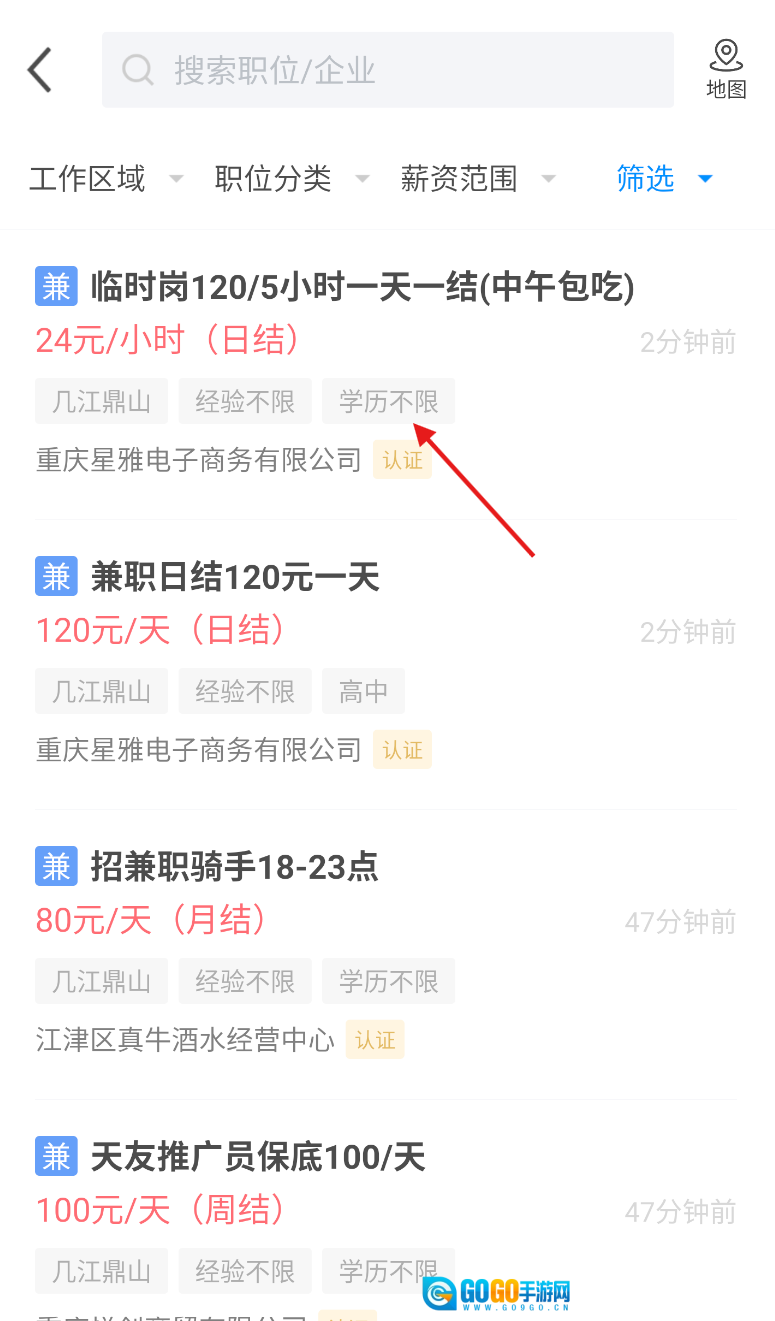
Task: Expand the 薪资范围 dropdown
Action: pyautogui.click(x=477, y=179)
